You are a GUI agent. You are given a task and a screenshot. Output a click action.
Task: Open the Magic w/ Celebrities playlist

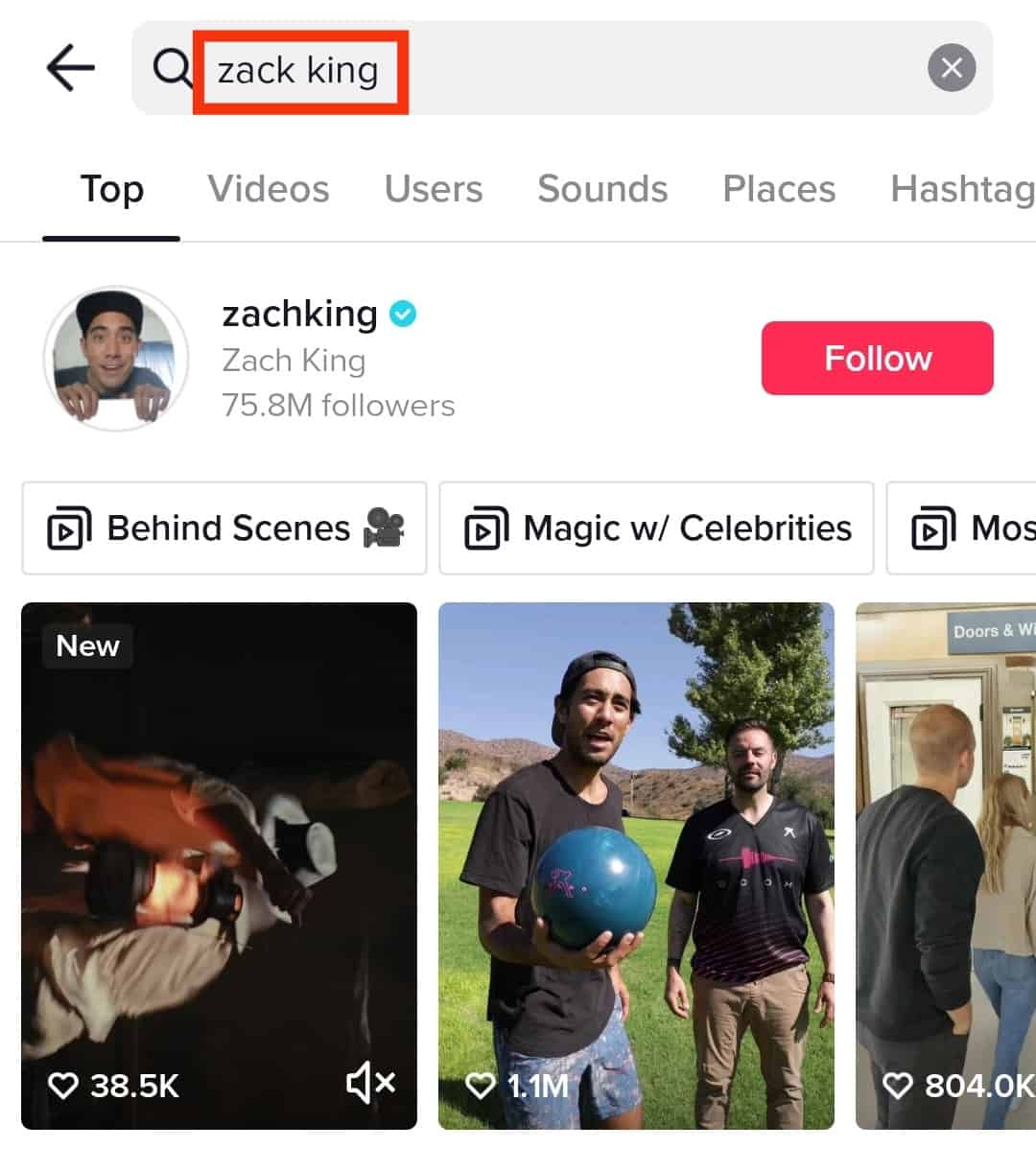(656, 528)
